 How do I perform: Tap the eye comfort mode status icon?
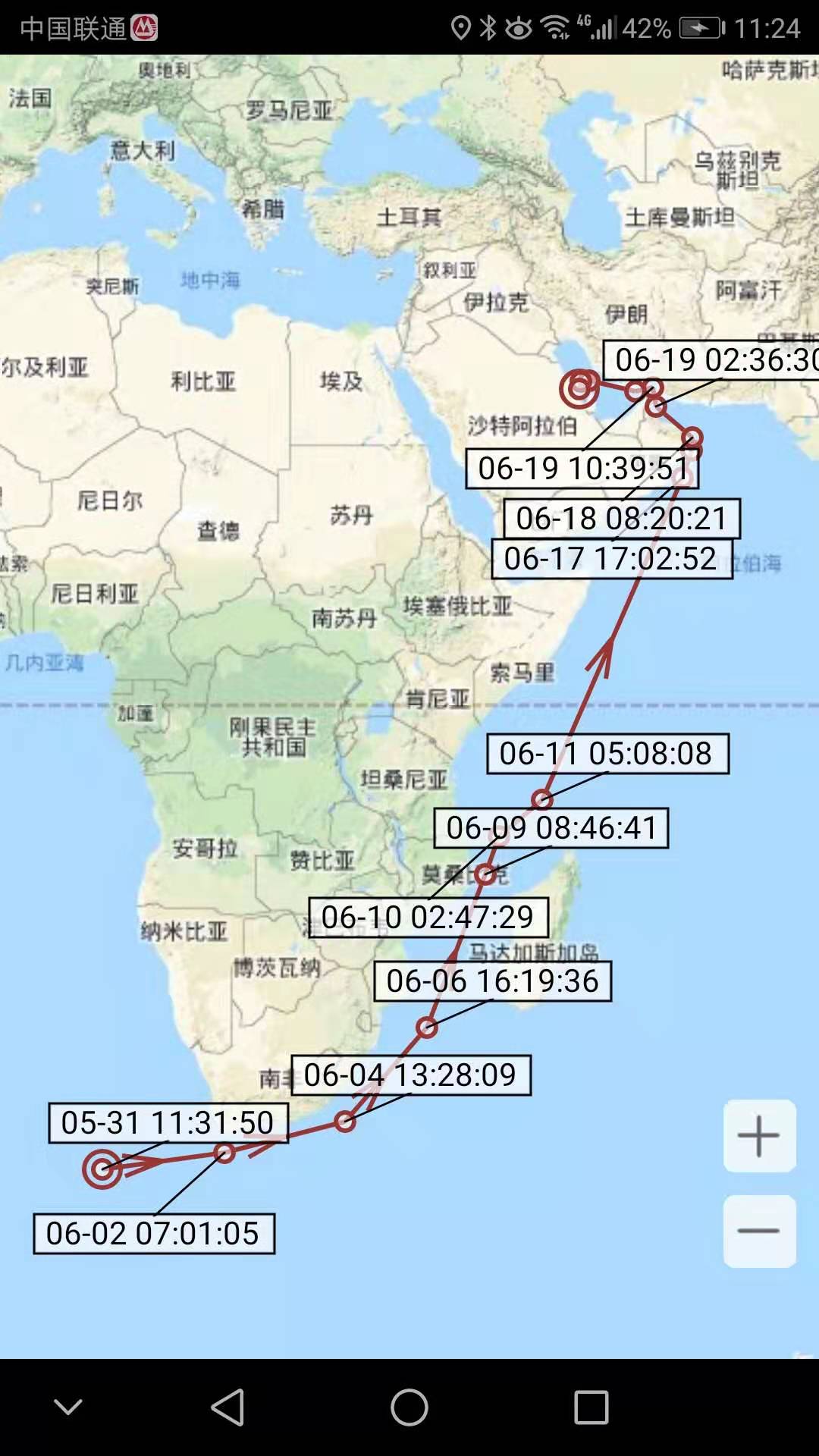520,26
